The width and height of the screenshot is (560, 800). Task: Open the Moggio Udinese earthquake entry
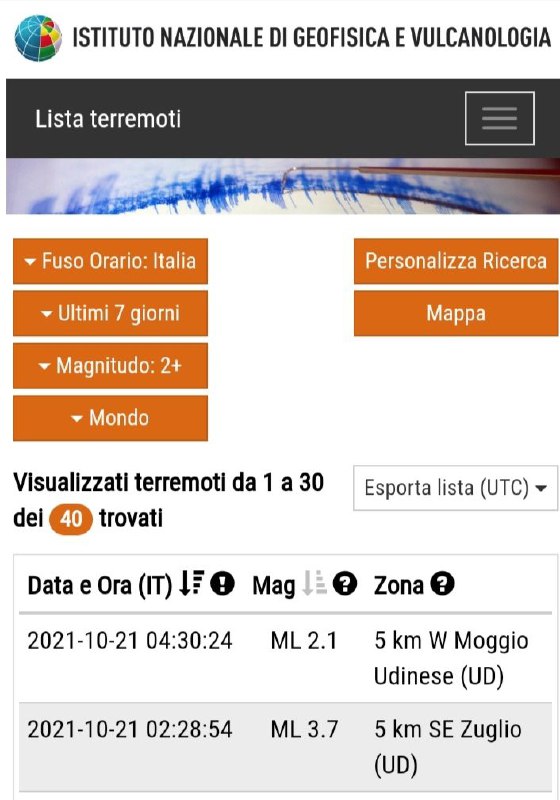click(286, 658)
